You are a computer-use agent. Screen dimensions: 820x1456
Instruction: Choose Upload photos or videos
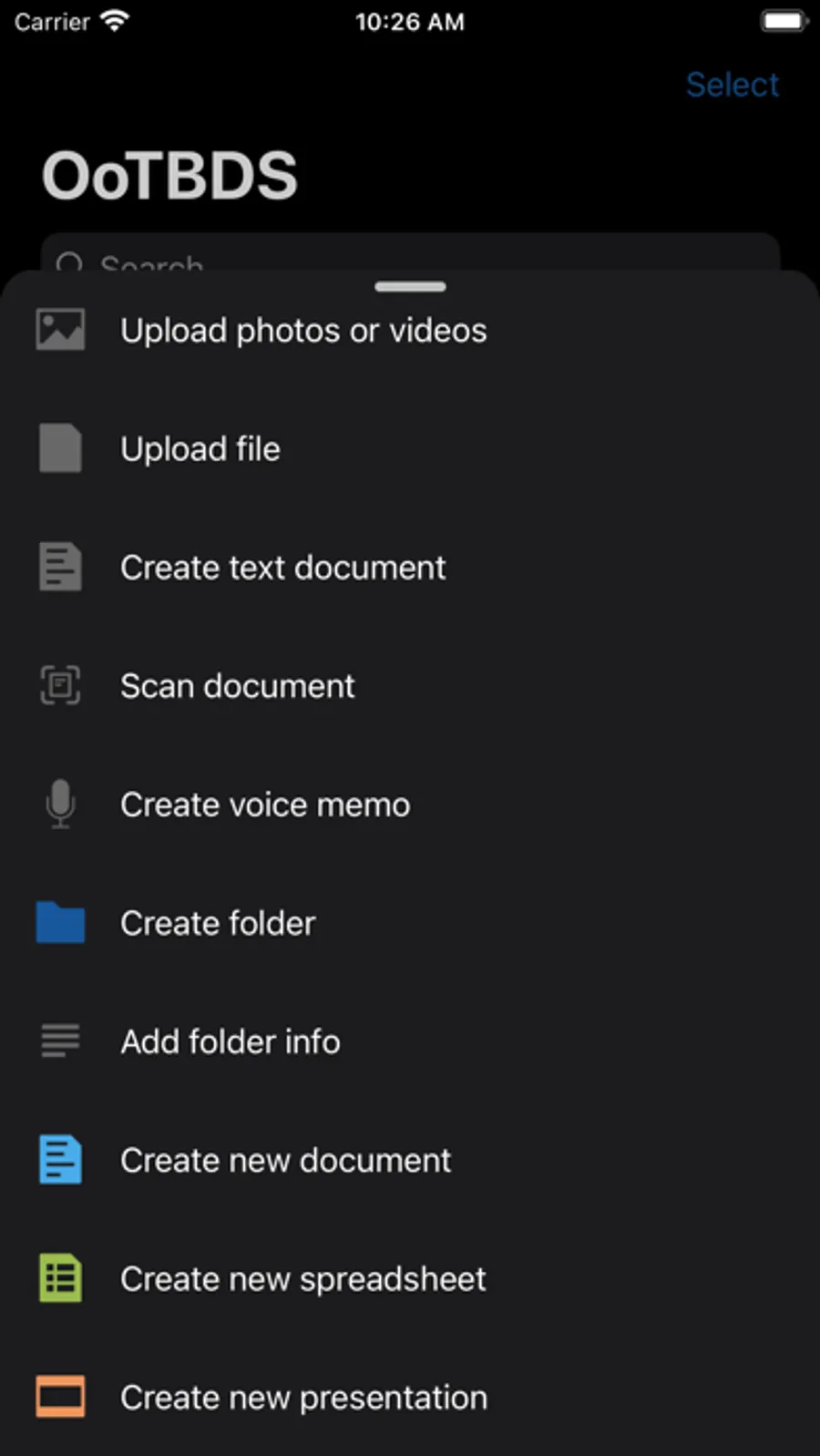[410, 330]
